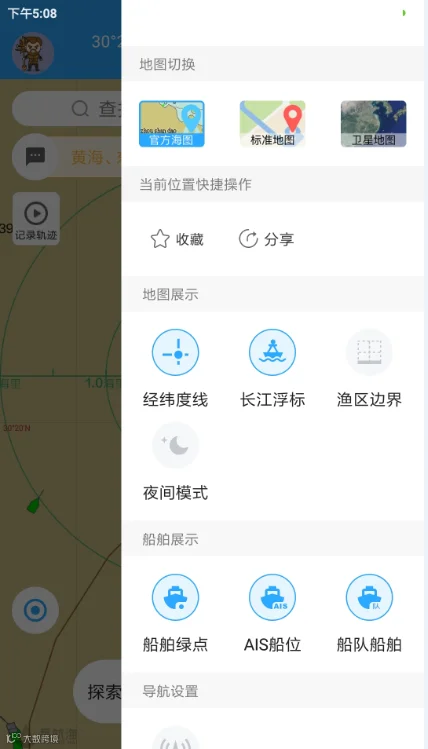Toggle 经纬度线 grid display
428x749 pixels.
(175, 368)
